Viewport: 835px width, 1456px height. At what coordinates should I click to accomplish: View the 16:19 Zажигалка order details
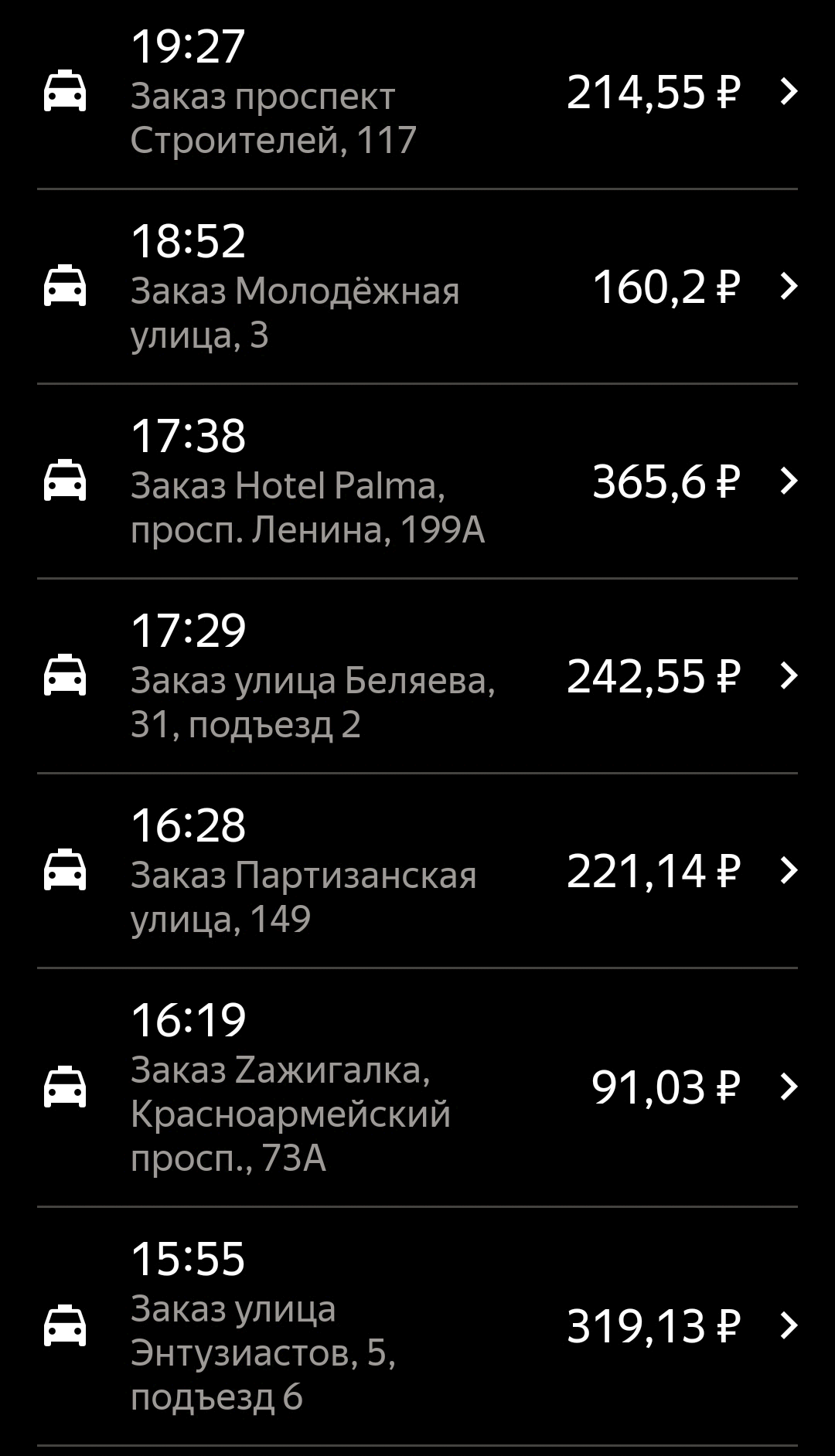coord(417,1088)
